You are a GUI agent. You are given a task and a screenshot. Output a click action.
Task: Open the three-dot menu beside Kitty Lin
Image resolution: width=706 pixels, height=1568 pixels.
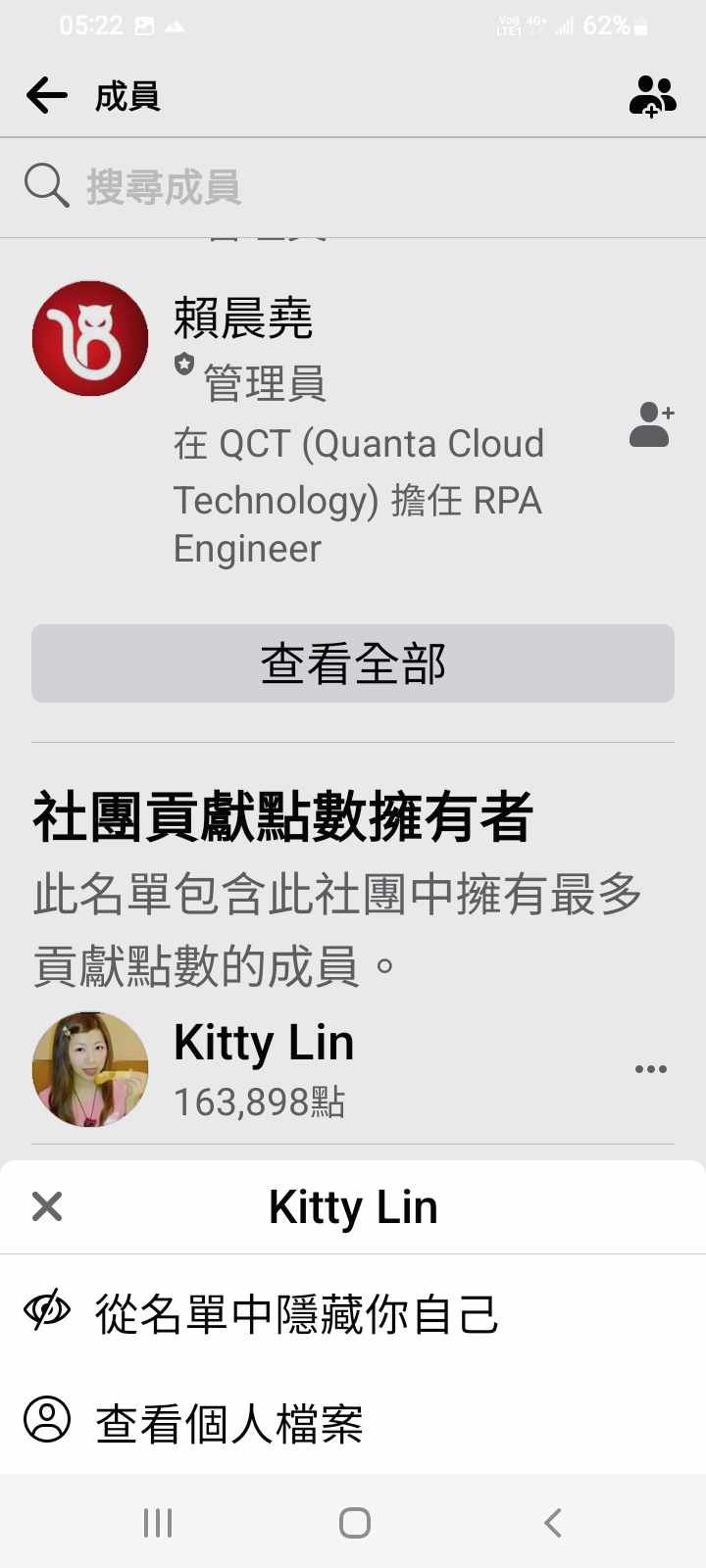(x=651, y=1068)
